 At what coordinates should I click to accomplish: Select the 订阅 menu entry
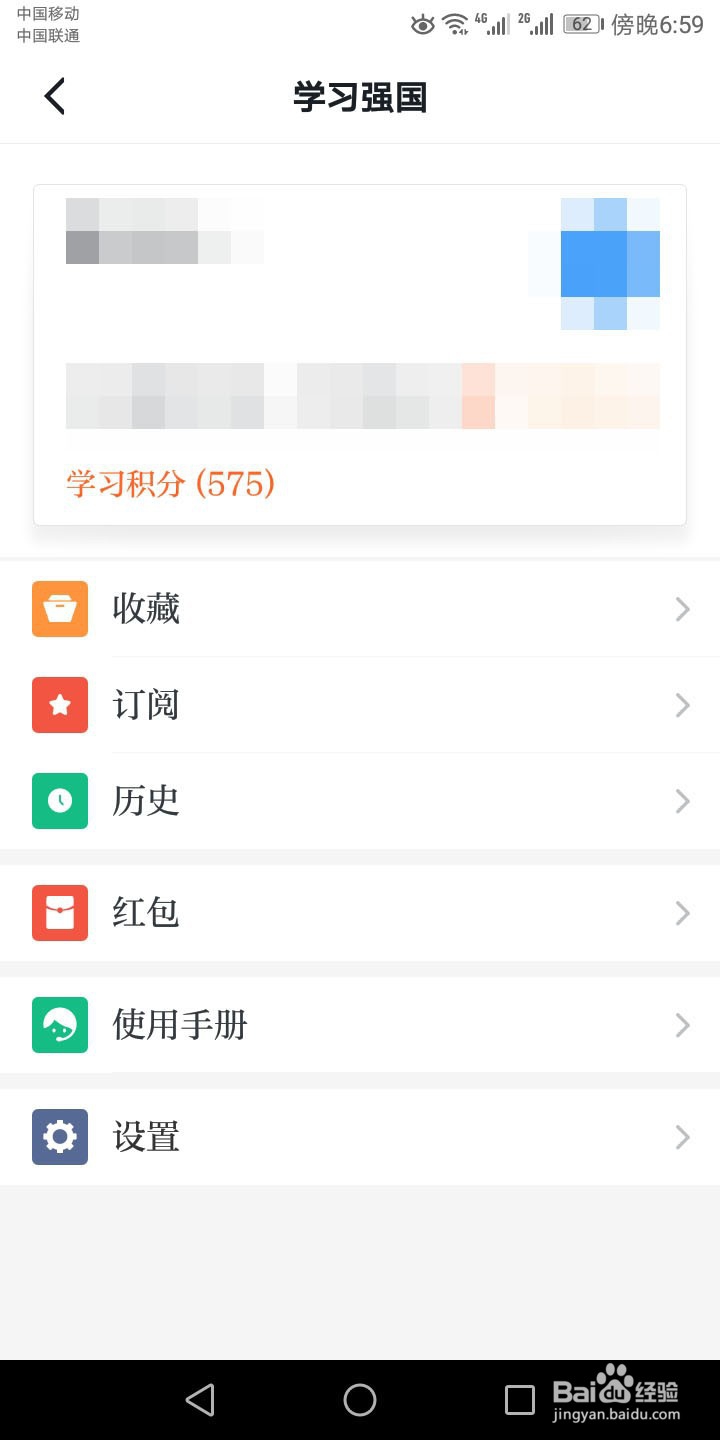[x=146, y=705]
